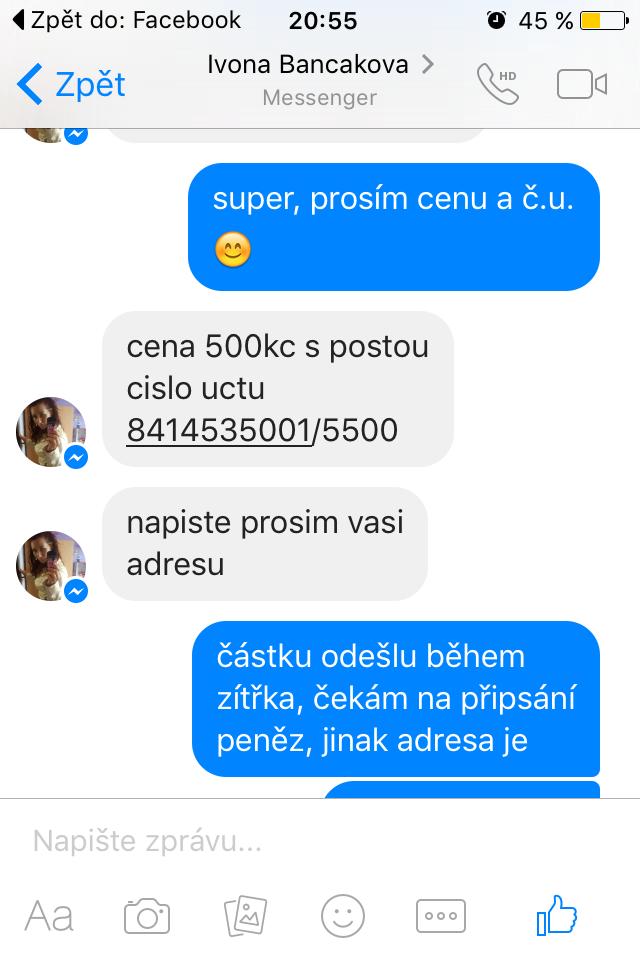Open Ivona Bancakova's contact details

(320, 66)
